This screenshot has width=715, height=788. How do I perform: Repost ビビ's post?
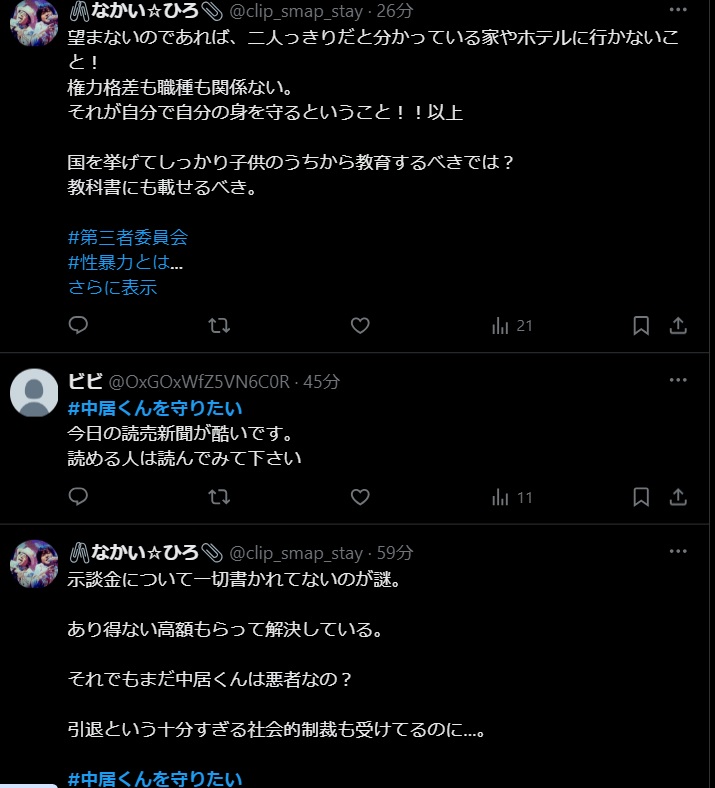219,497
